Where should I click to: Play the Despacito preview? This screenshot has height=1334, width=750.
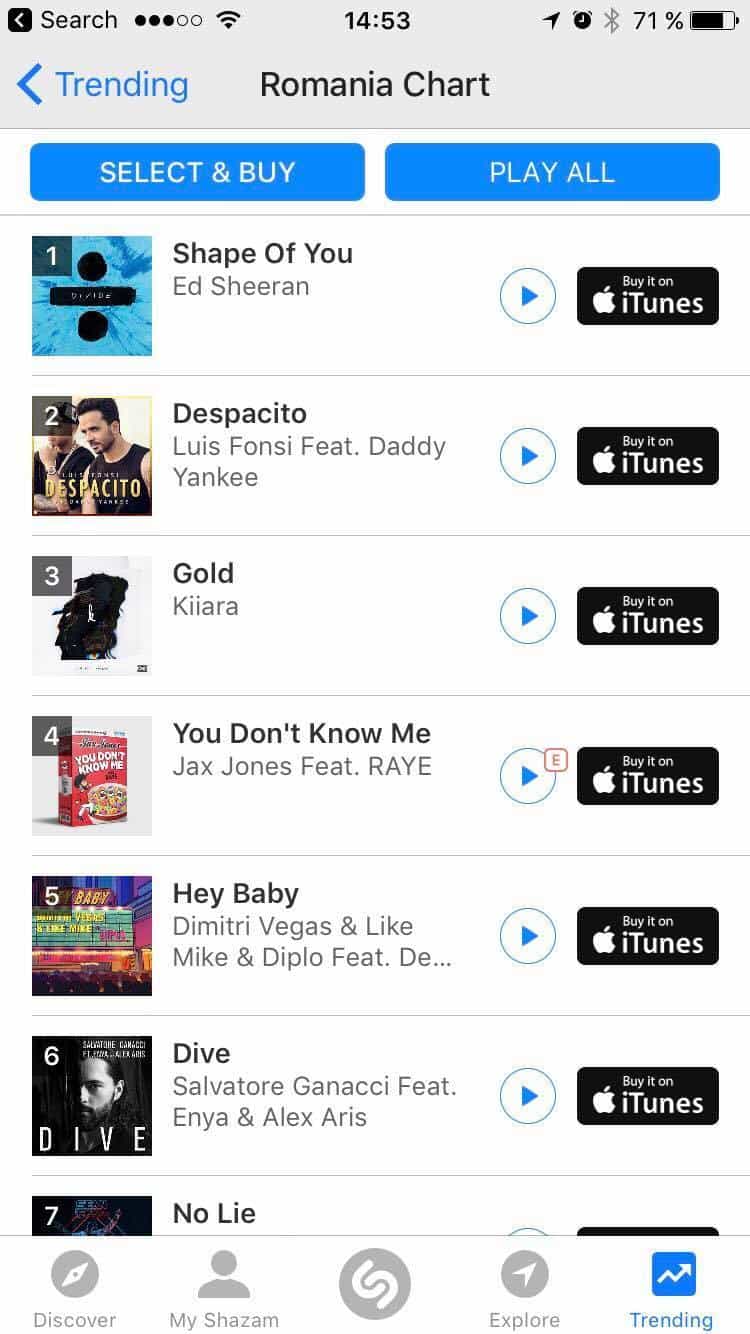[528, 456]
